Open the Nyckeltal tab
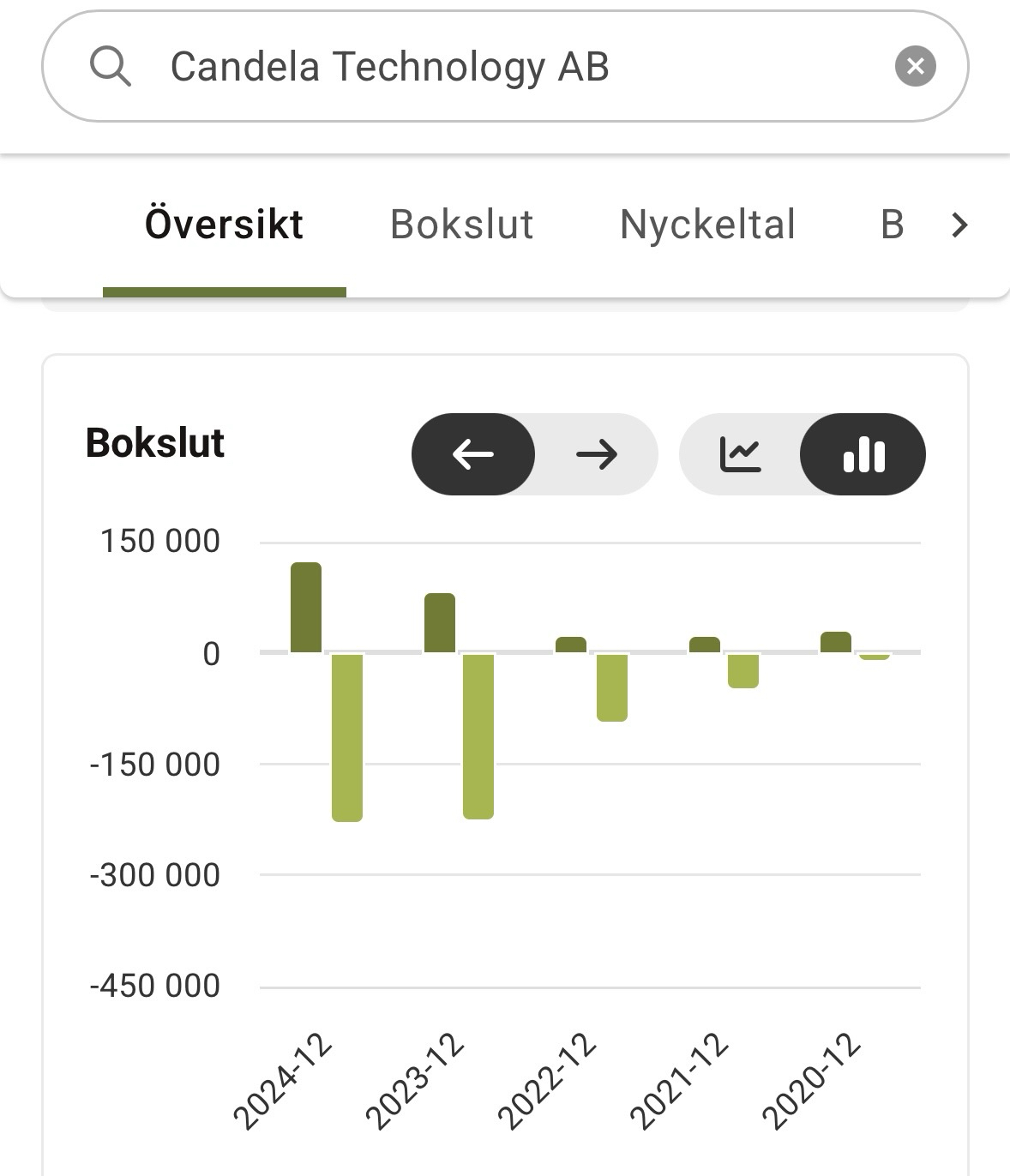Screen dimensions: 1010x1176 tap(707, 225)
